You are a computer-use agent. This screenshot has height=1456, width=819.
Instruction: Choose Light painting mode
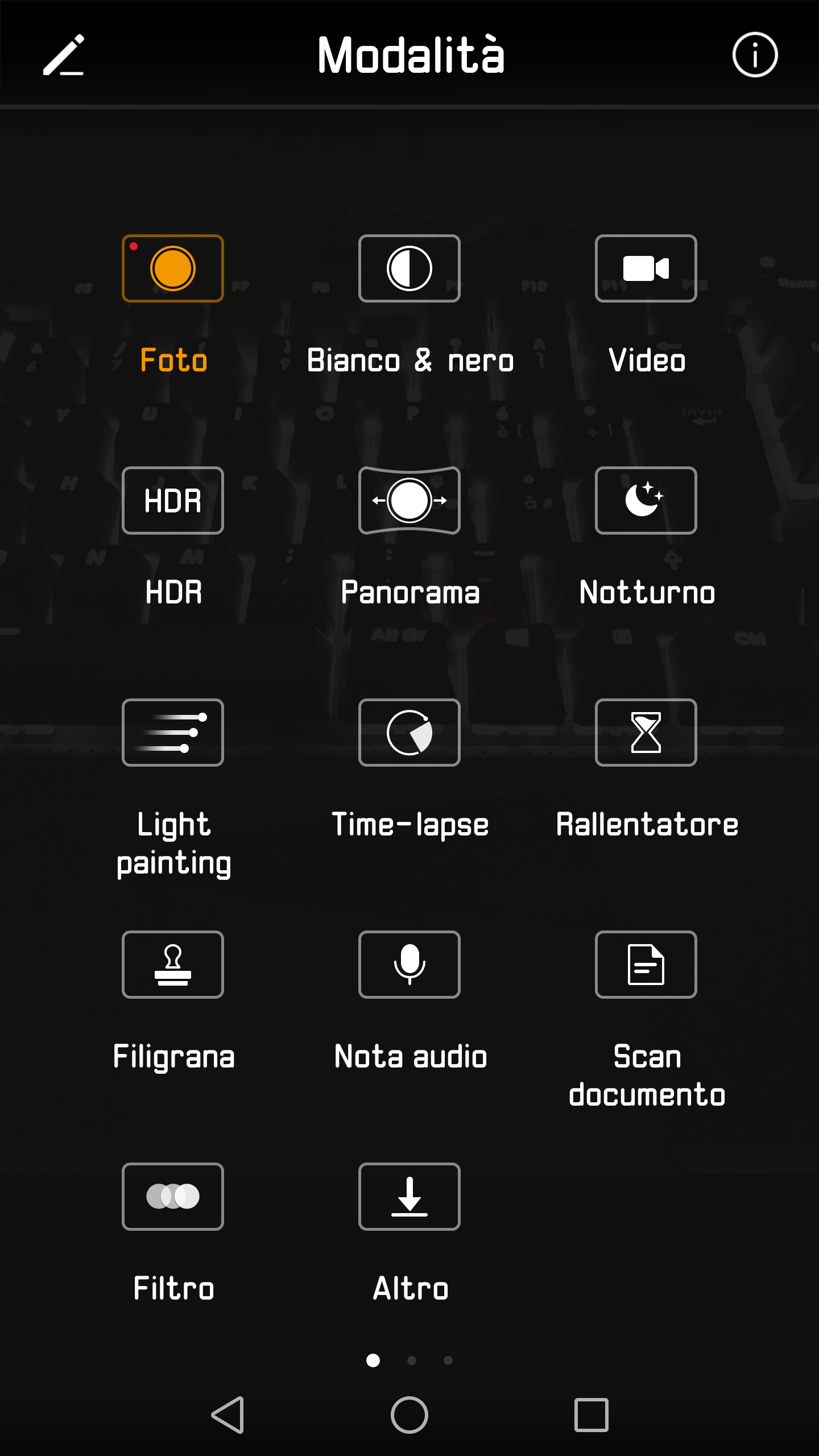(x=173, y=733)
